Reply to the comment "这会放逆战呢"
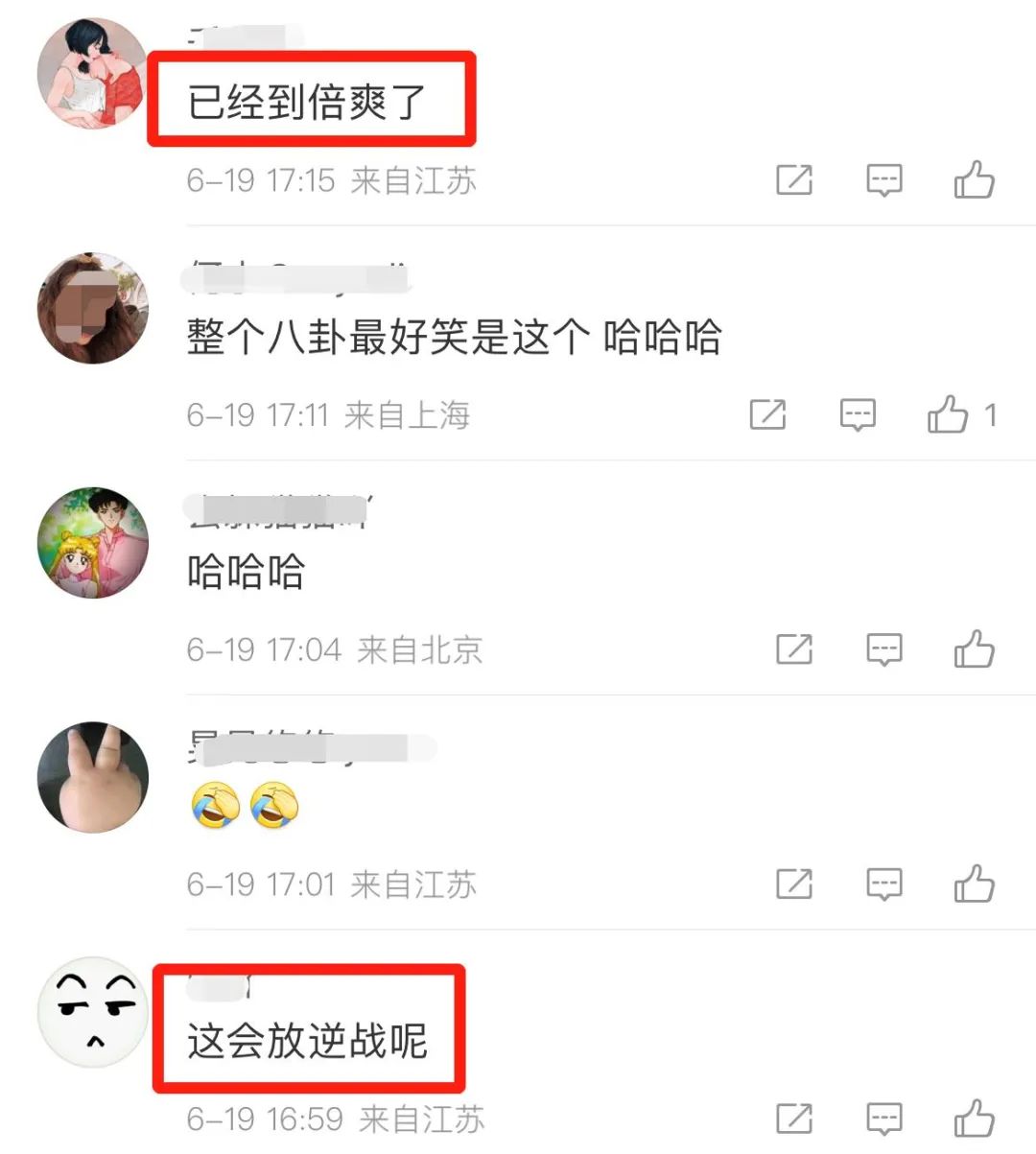1036x1154 pixels. pyautogui.click(x=883, y=1119)
